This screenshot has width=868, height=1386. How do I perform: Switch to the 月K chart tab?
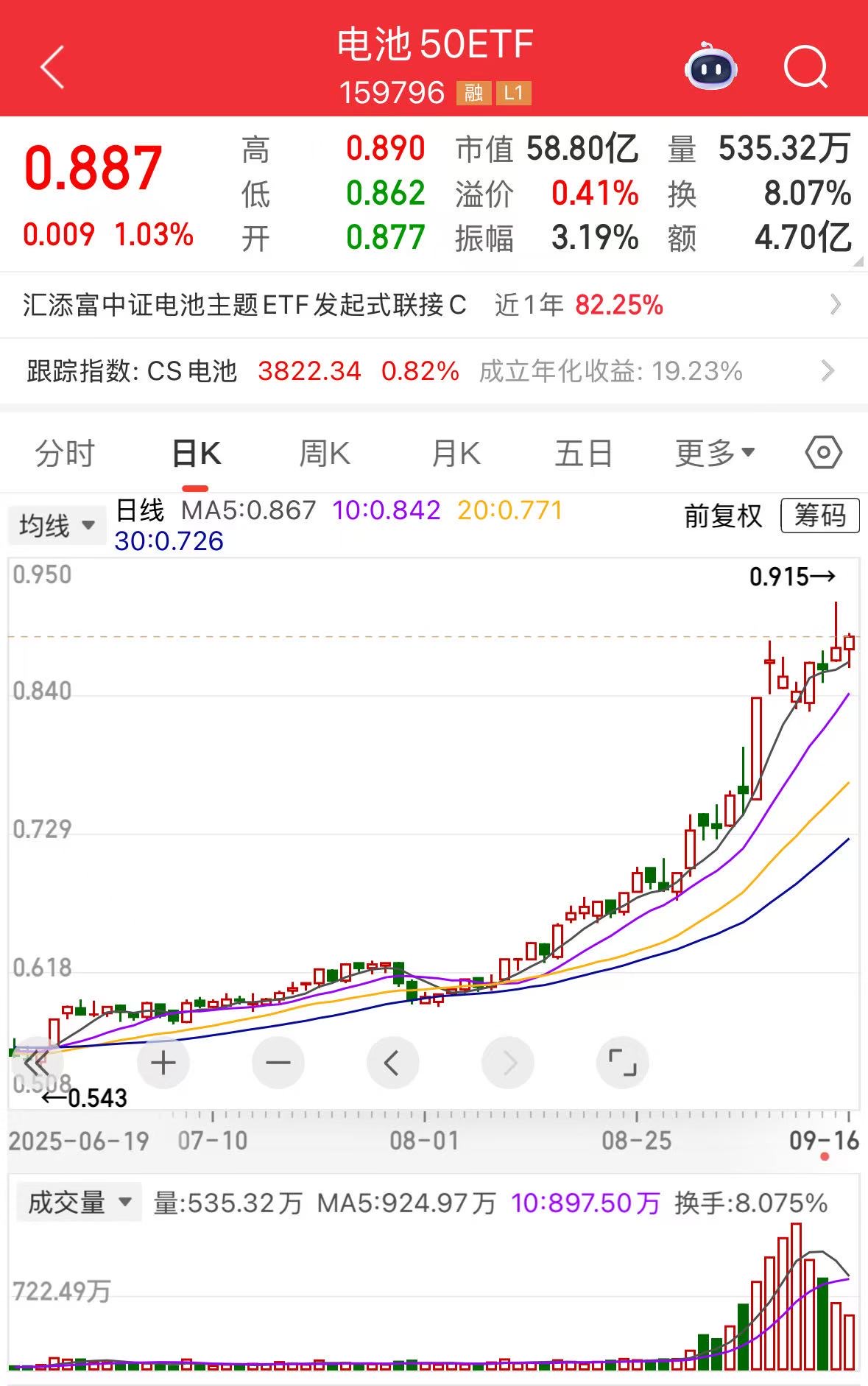pos(456,454)
